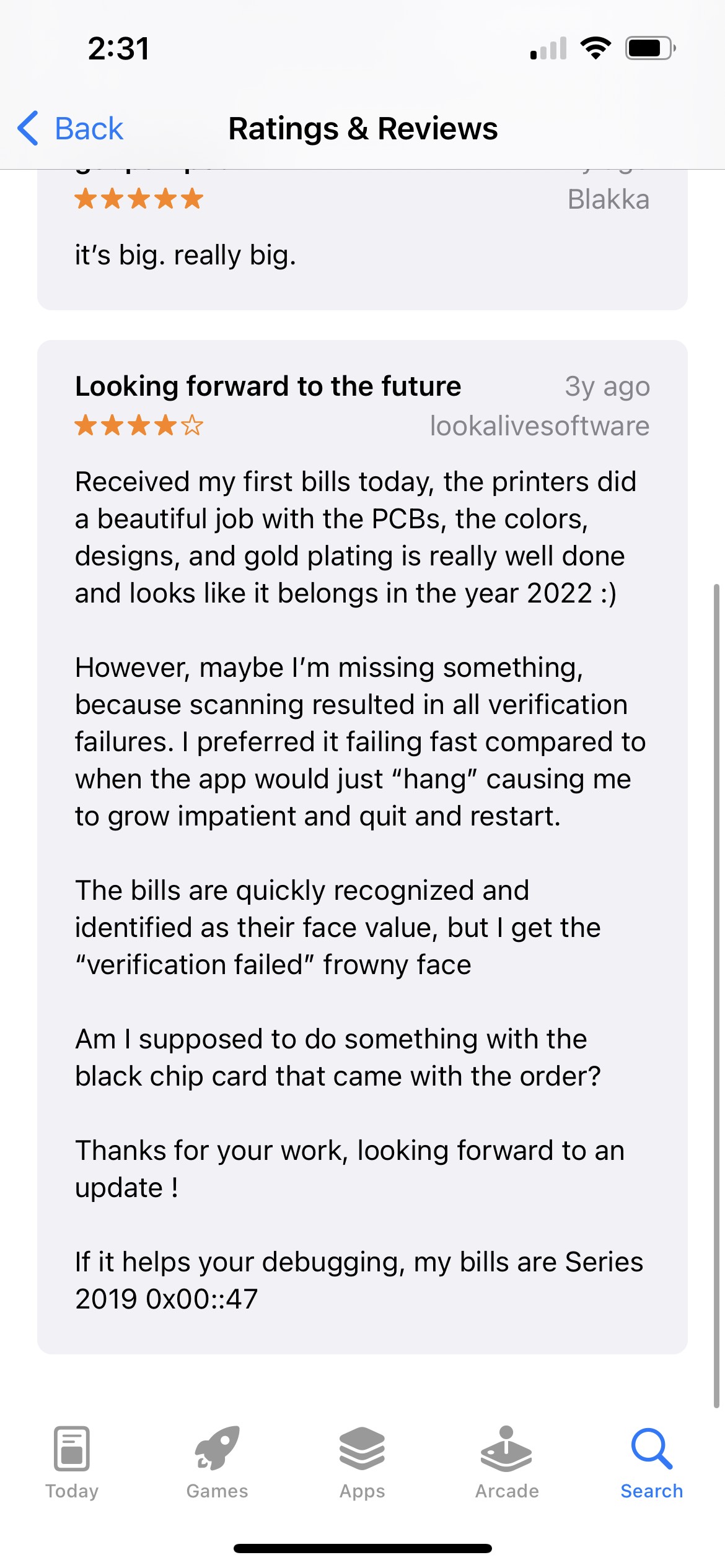Switch to the Today tab

pyautogui.click(x=72, y=1463)
